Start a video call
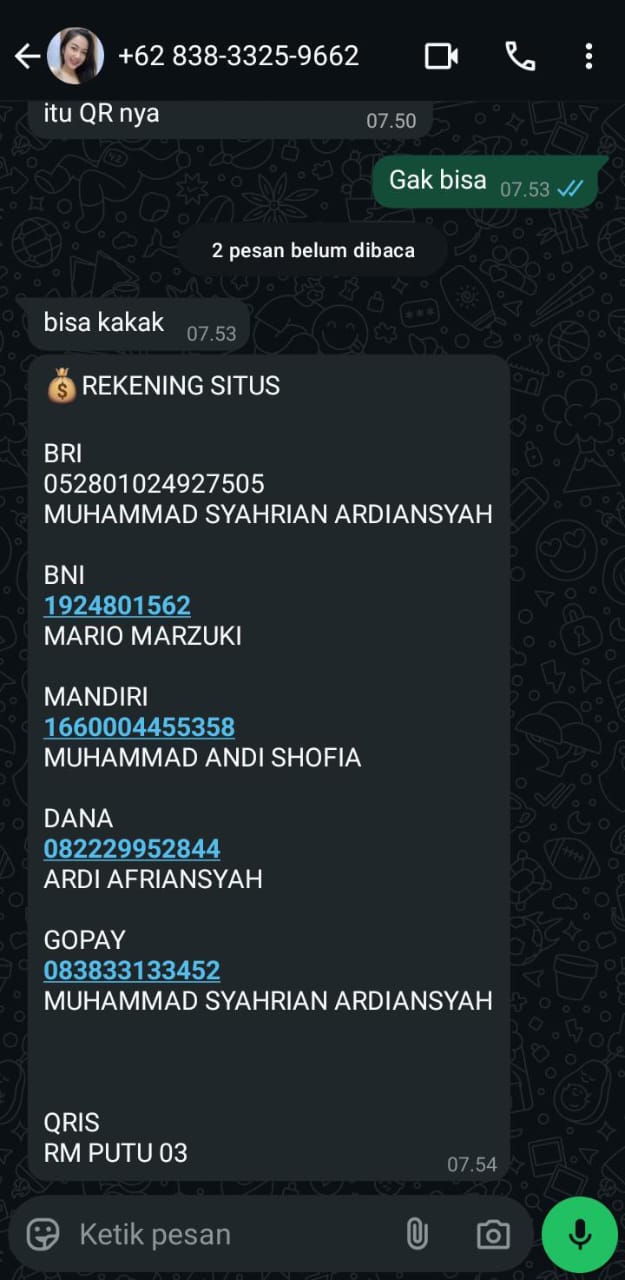The width and height of the screenshot is (625, 1280). tap(441, 56)
